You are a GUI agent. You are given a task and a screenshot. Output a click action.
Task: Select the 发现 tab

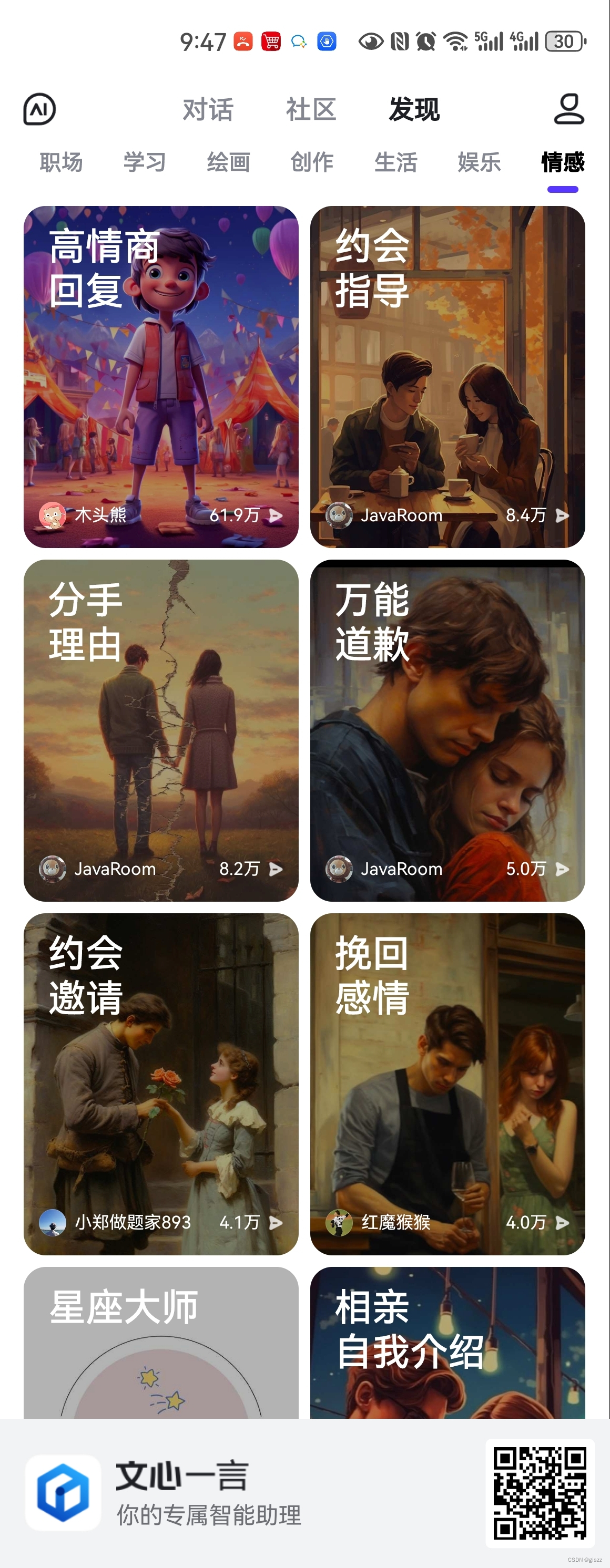[x=414, y=110]
